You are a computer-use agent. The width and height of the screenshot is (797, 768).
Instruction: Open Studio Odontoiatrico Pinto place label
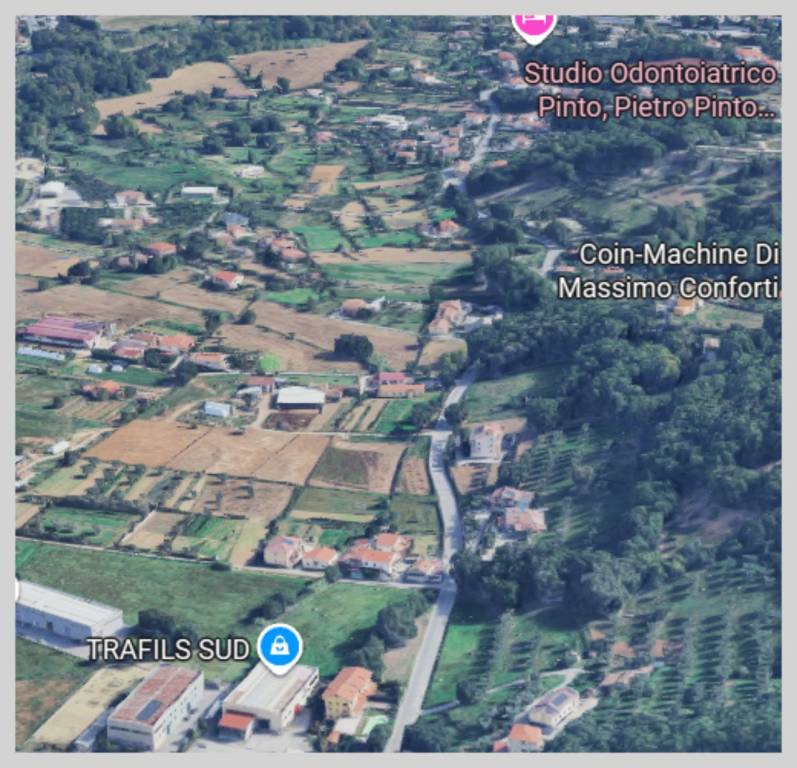650,90
